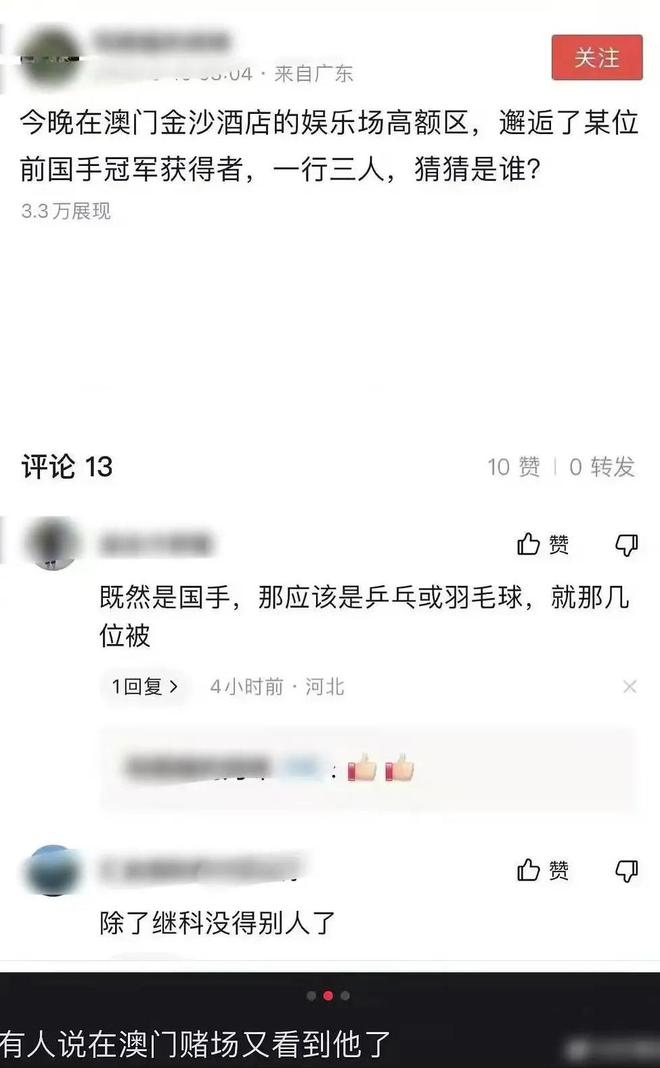
Task: Open the post author's avatar
Action: pyautogui.click(x=51, y=58)
